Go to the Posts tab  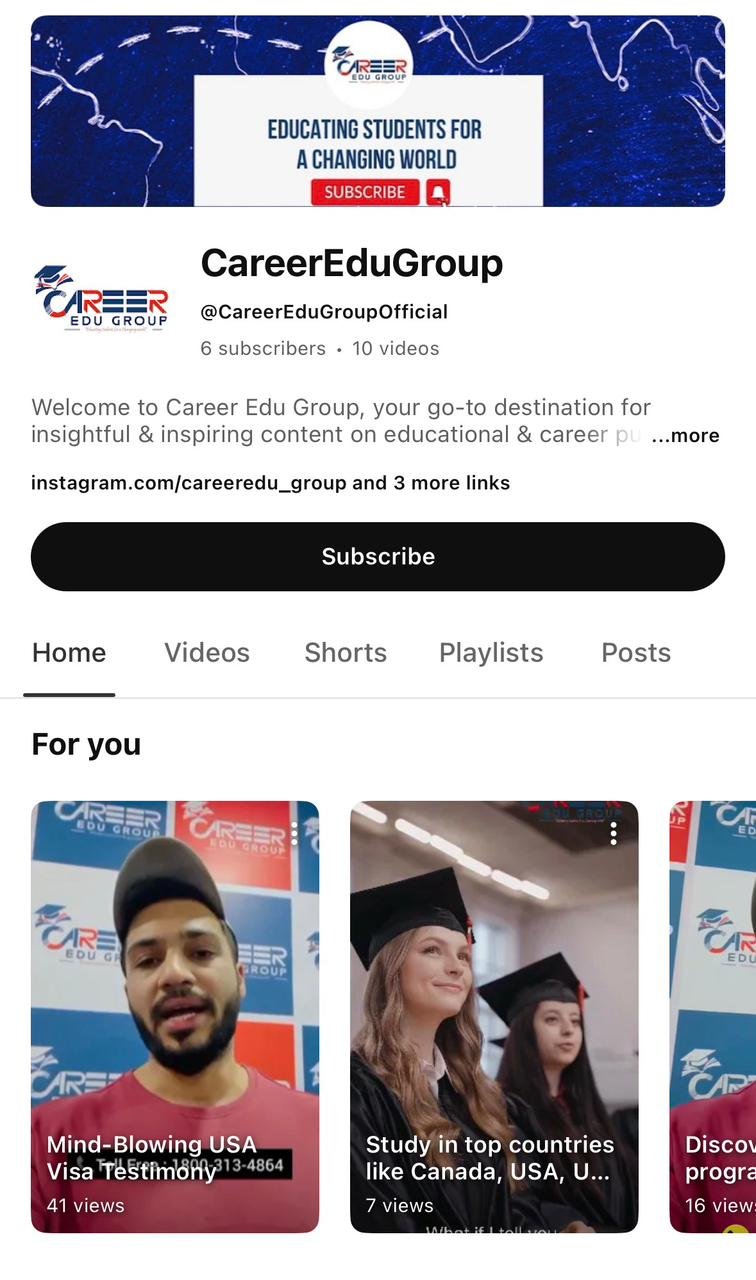coord(635,653)
